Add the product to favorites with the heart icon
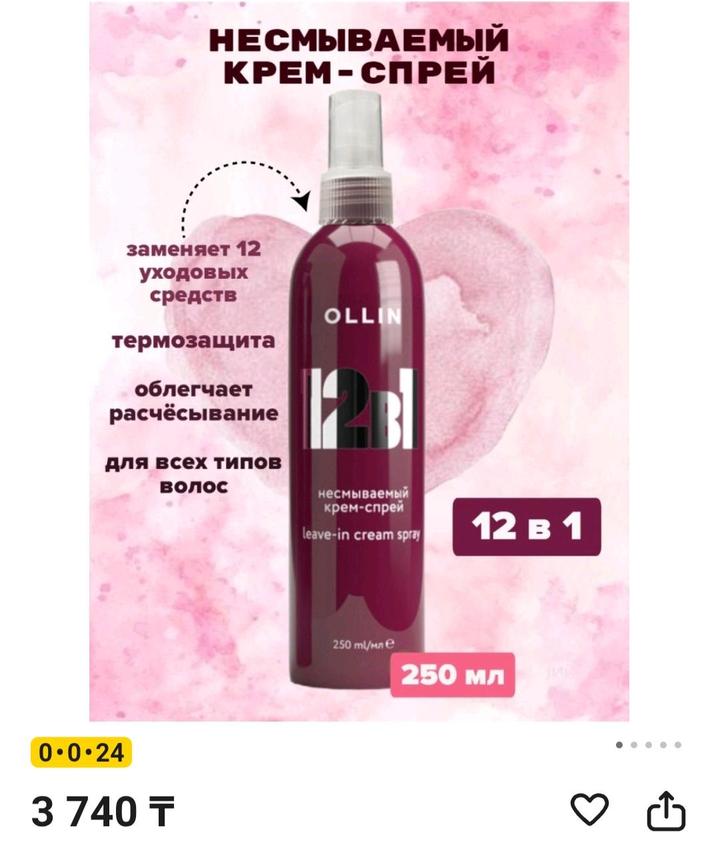 (x=589, y=811)
